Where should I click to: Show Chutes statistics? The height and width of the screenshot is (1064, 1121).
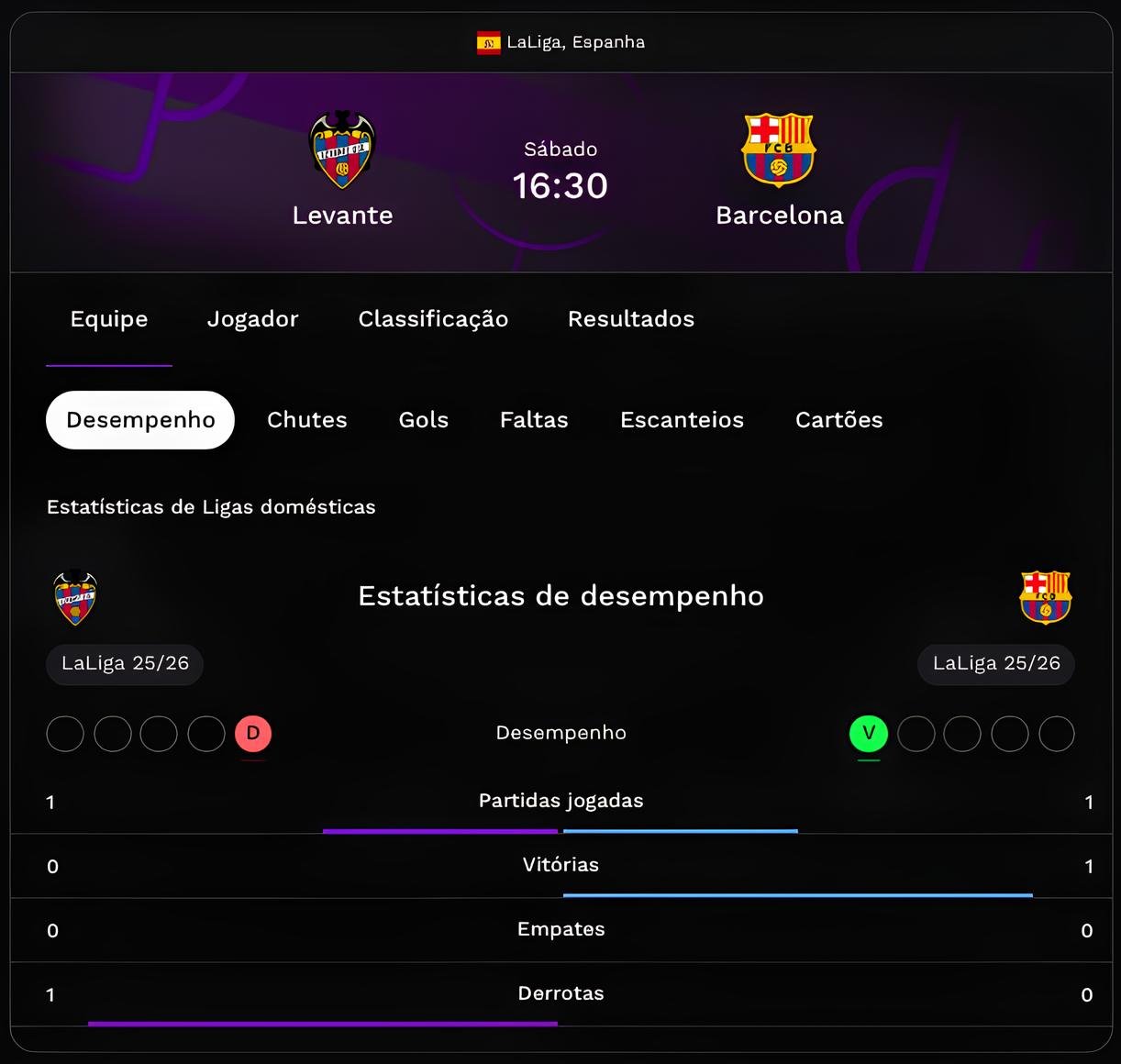pos(306,420)
